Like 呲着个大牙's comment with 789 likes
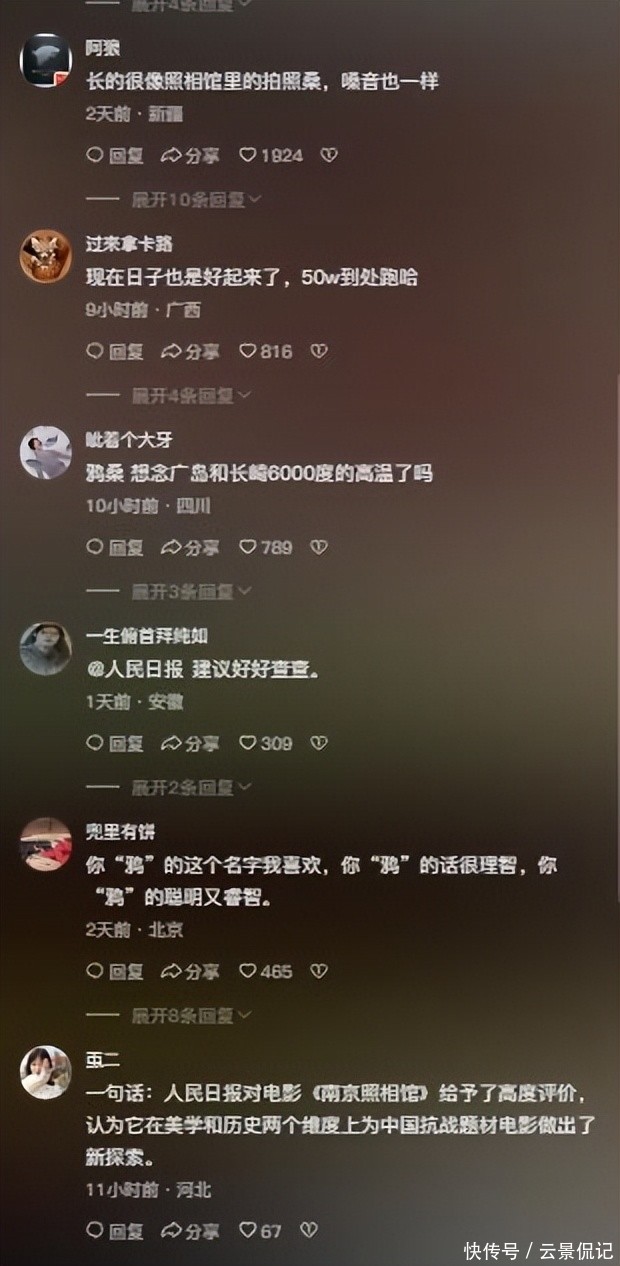 (x=248, y=547)
